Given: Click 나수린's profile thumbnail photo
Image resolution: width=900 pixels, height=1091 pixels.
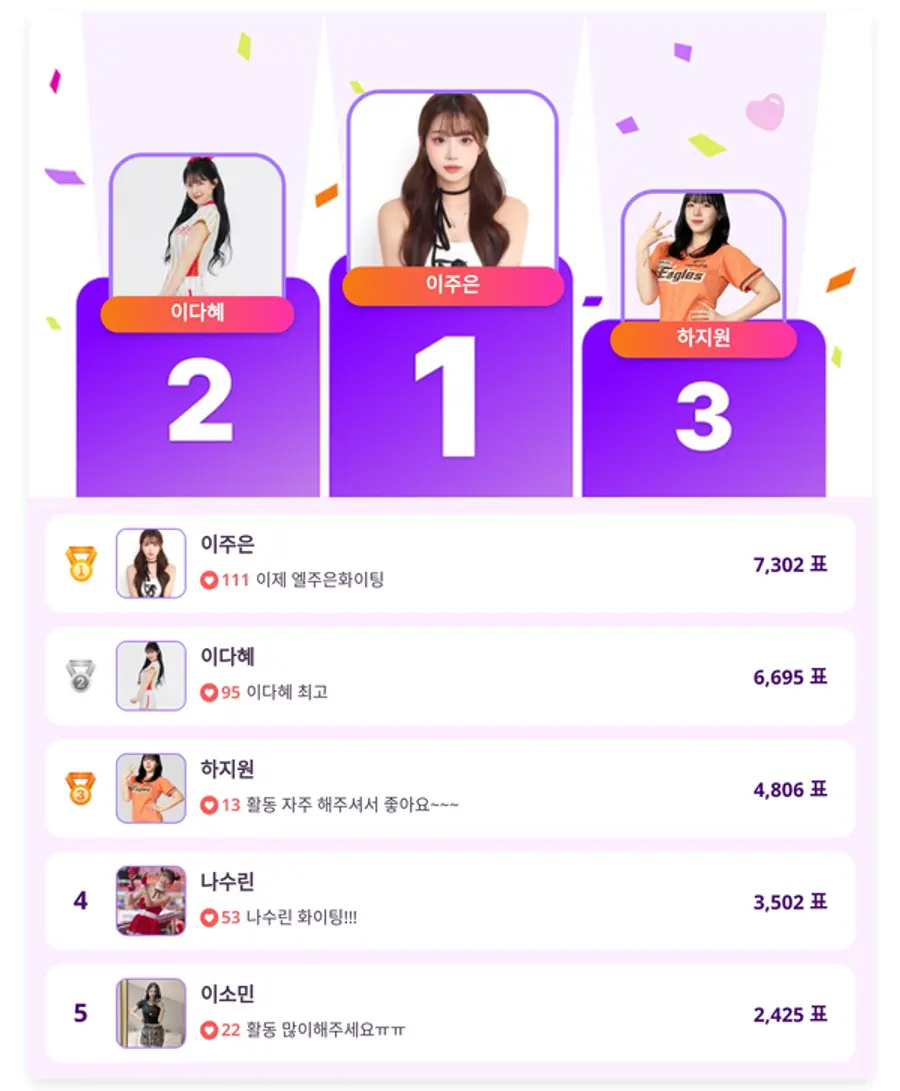Looking at the screenshot, I should 150,900.
